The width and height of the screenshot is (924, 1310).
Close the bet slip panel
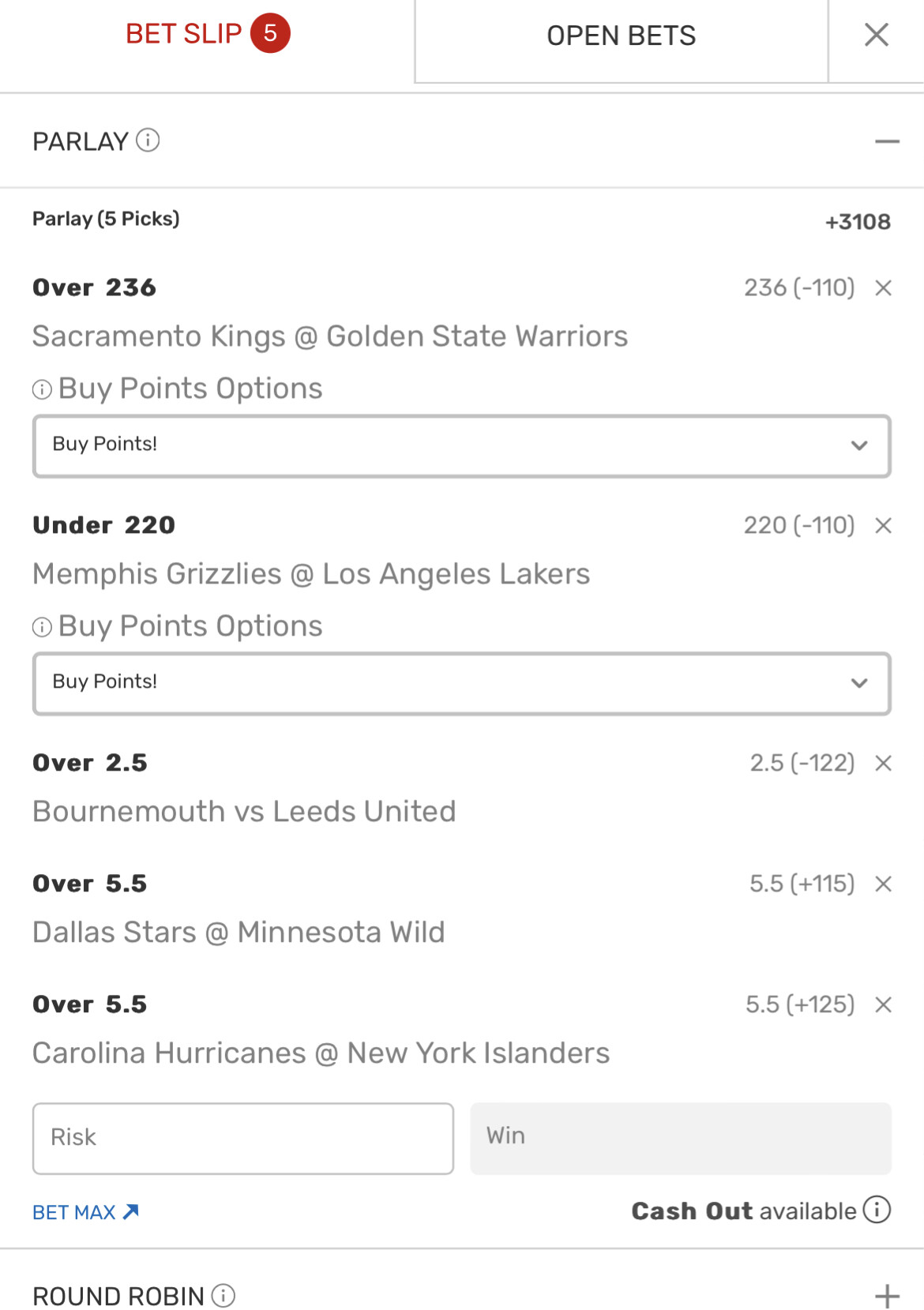click(x=876, y=35)
